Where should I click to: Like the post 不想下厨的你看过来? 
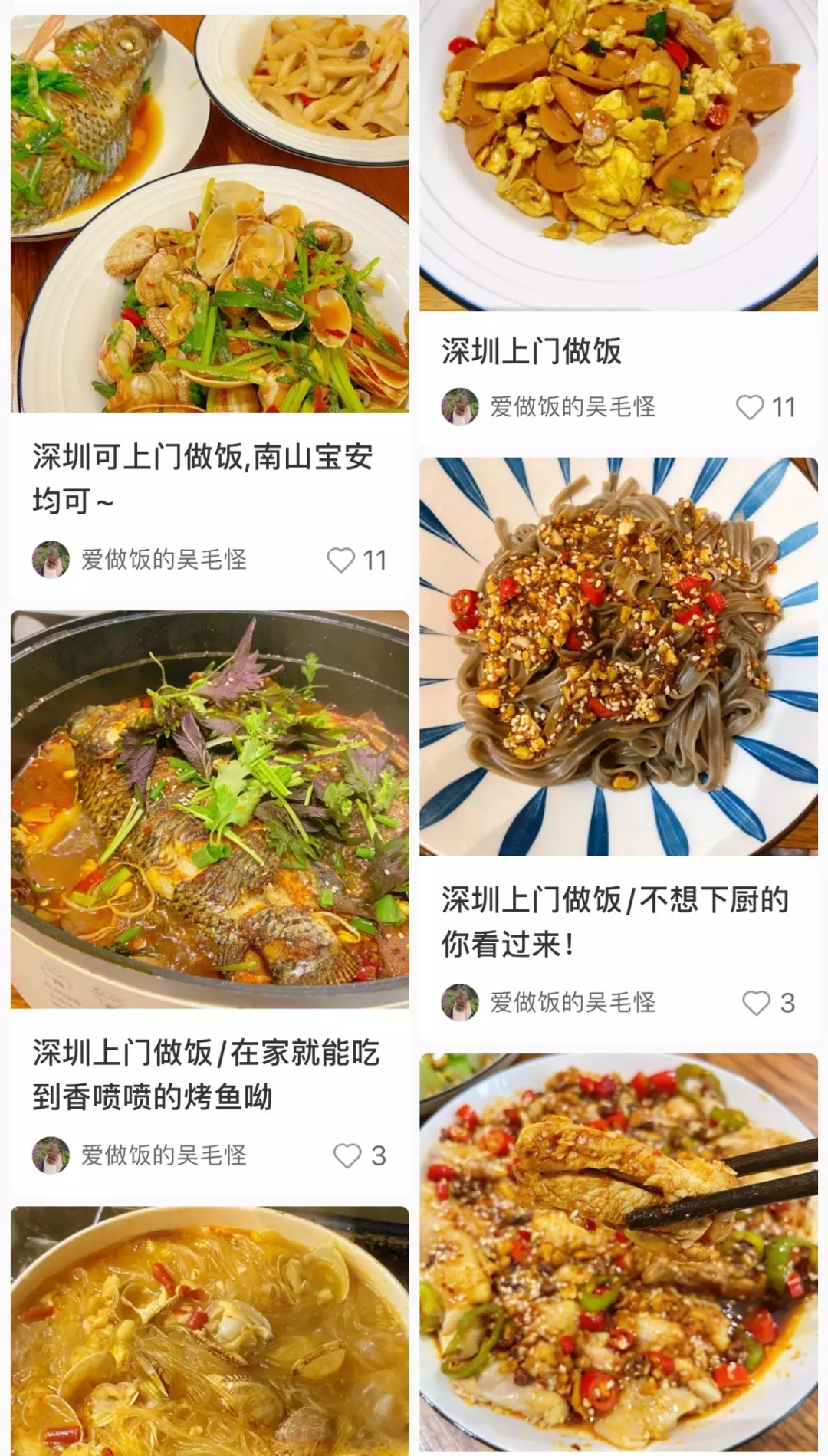pos(756,1003)
